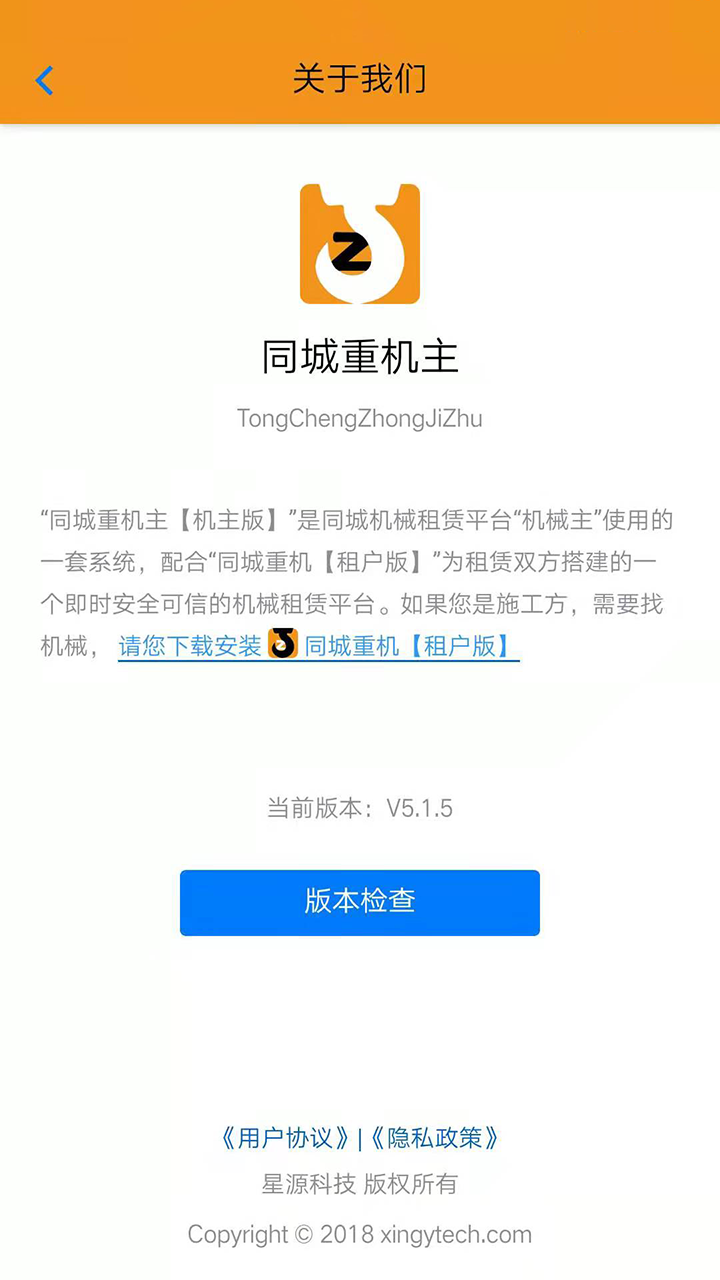This screenshot has width=720, height=1280.
Task: Click the app name 同城重机主 text
Action: [360, 357]
